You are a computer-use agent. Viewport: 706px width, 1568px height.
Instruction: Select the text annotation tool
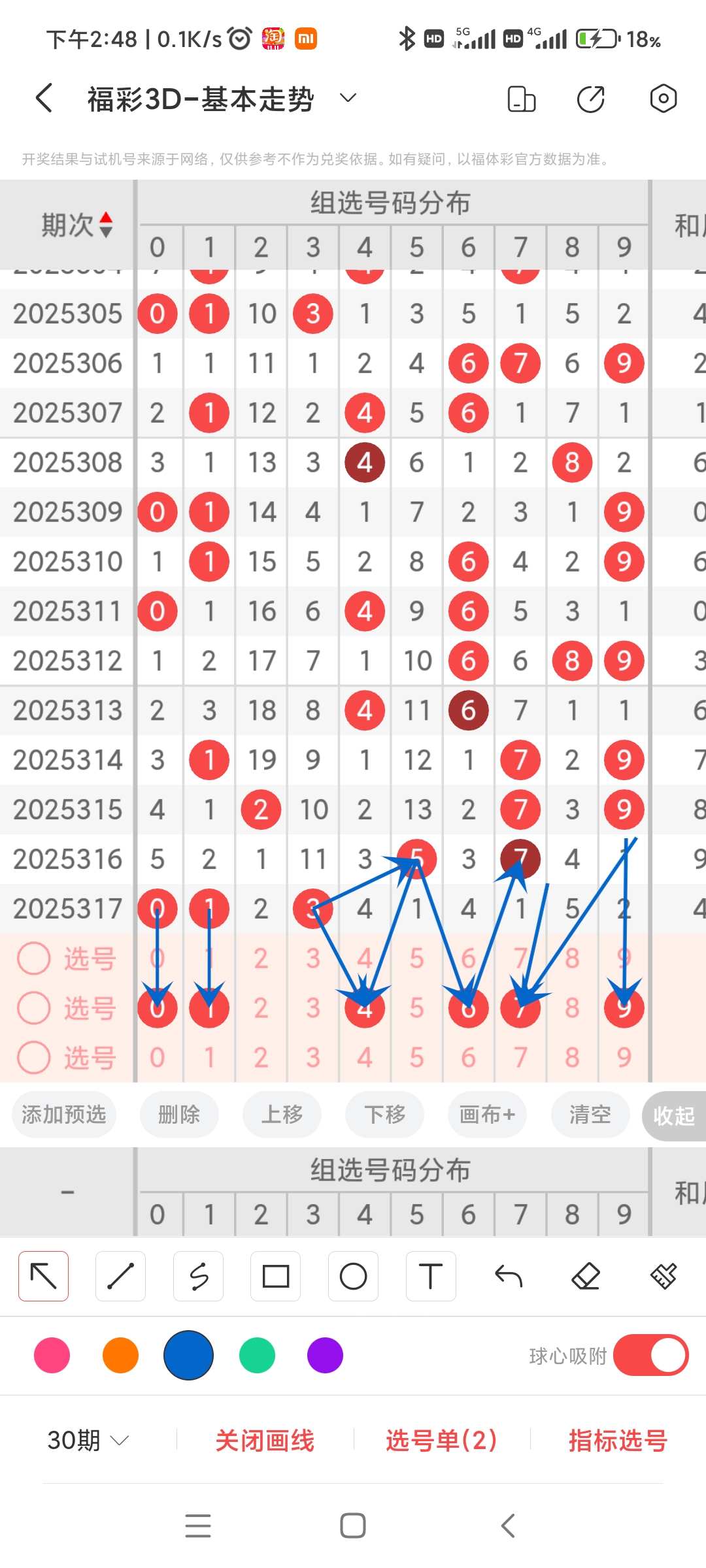[x=430, y=1275]
